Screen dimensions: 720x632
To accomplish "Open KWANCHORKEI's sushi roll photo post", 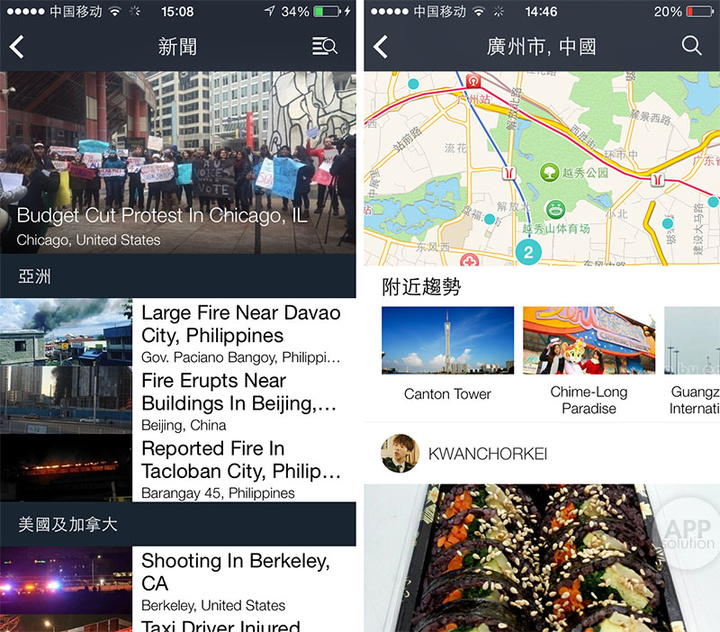I will pyautogui.click(x=541, y=558).
